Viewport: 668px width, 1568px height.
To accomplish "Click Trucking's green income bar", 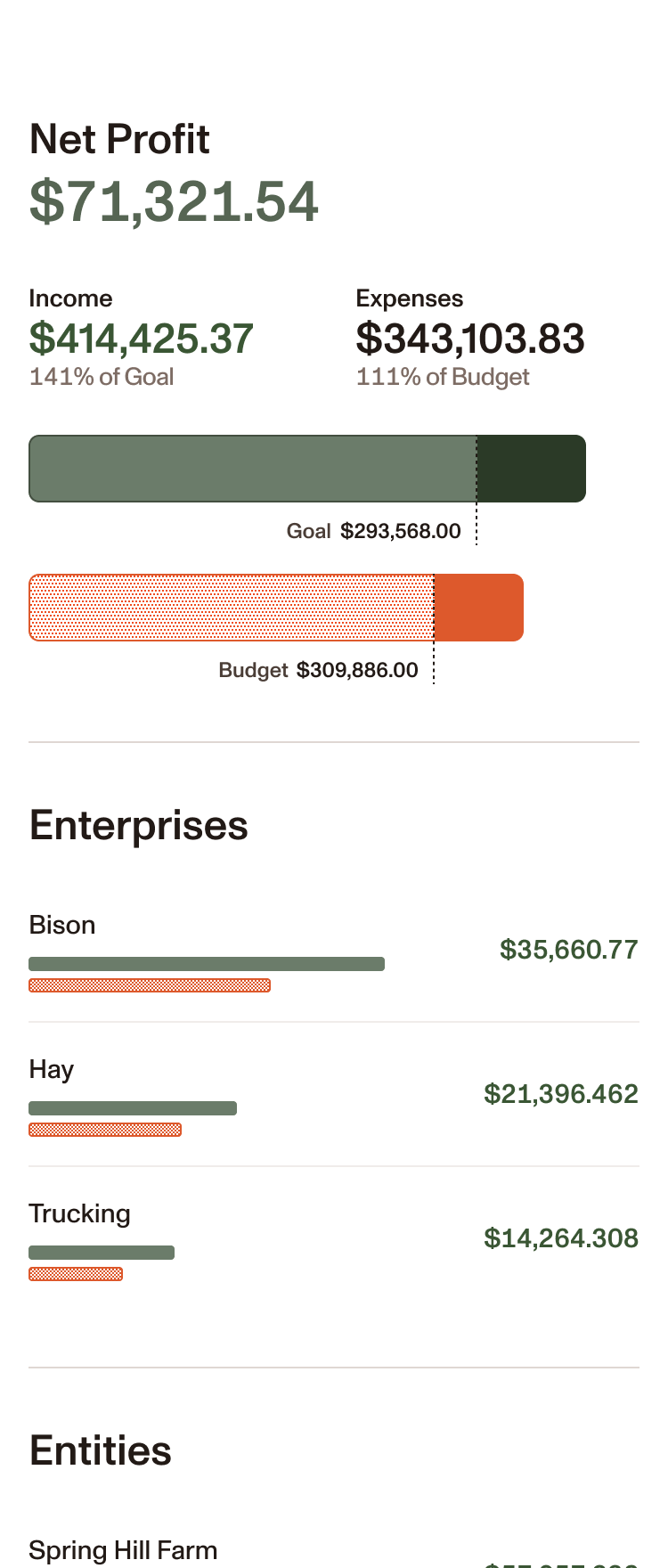I will pos(102,1252).
